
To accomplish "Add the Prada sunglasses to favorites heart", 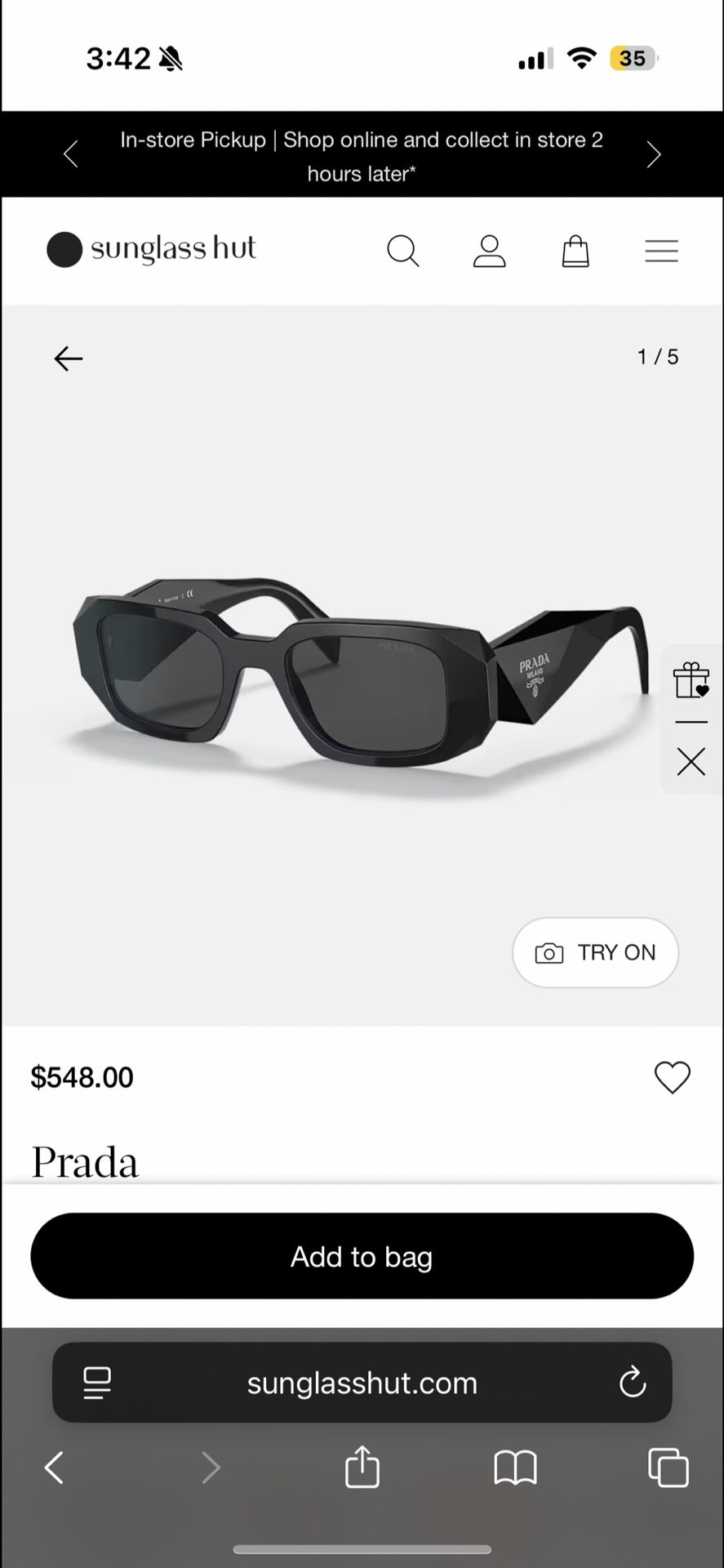I will [x=672, y=1078].
